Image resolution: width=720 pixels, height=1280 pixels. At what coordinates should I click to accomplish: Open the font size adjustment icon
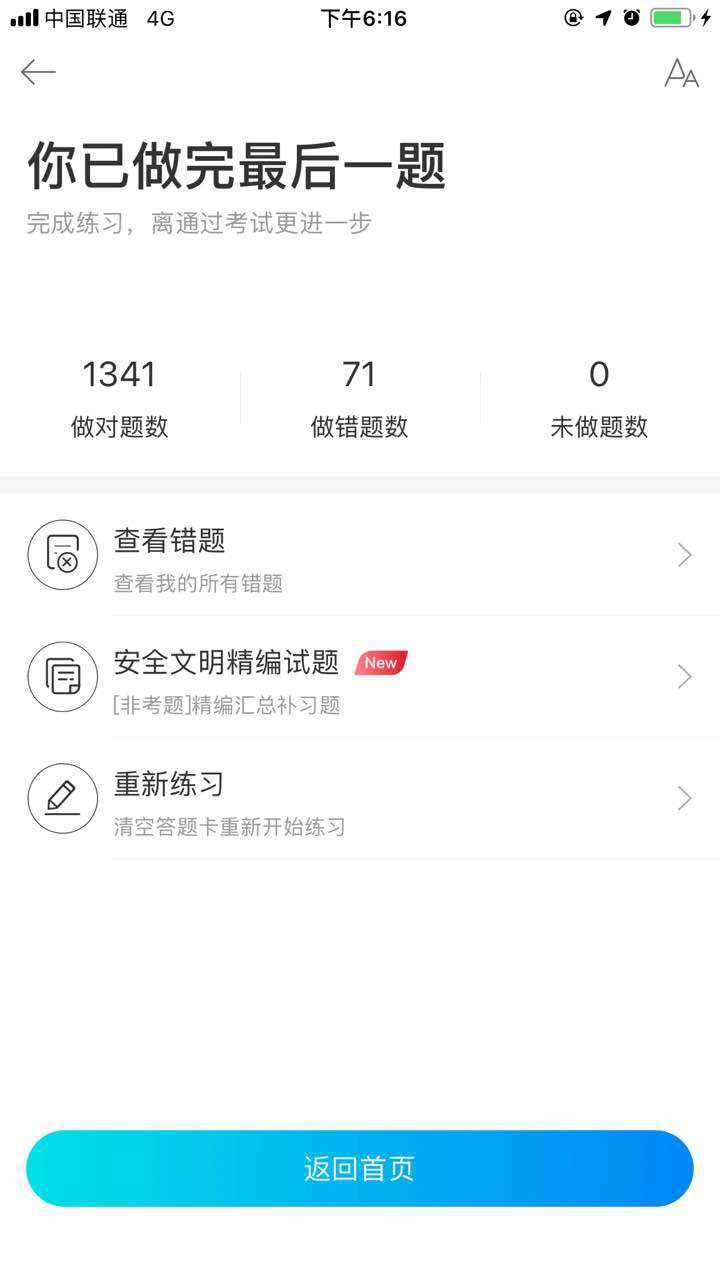click(681, 73)
